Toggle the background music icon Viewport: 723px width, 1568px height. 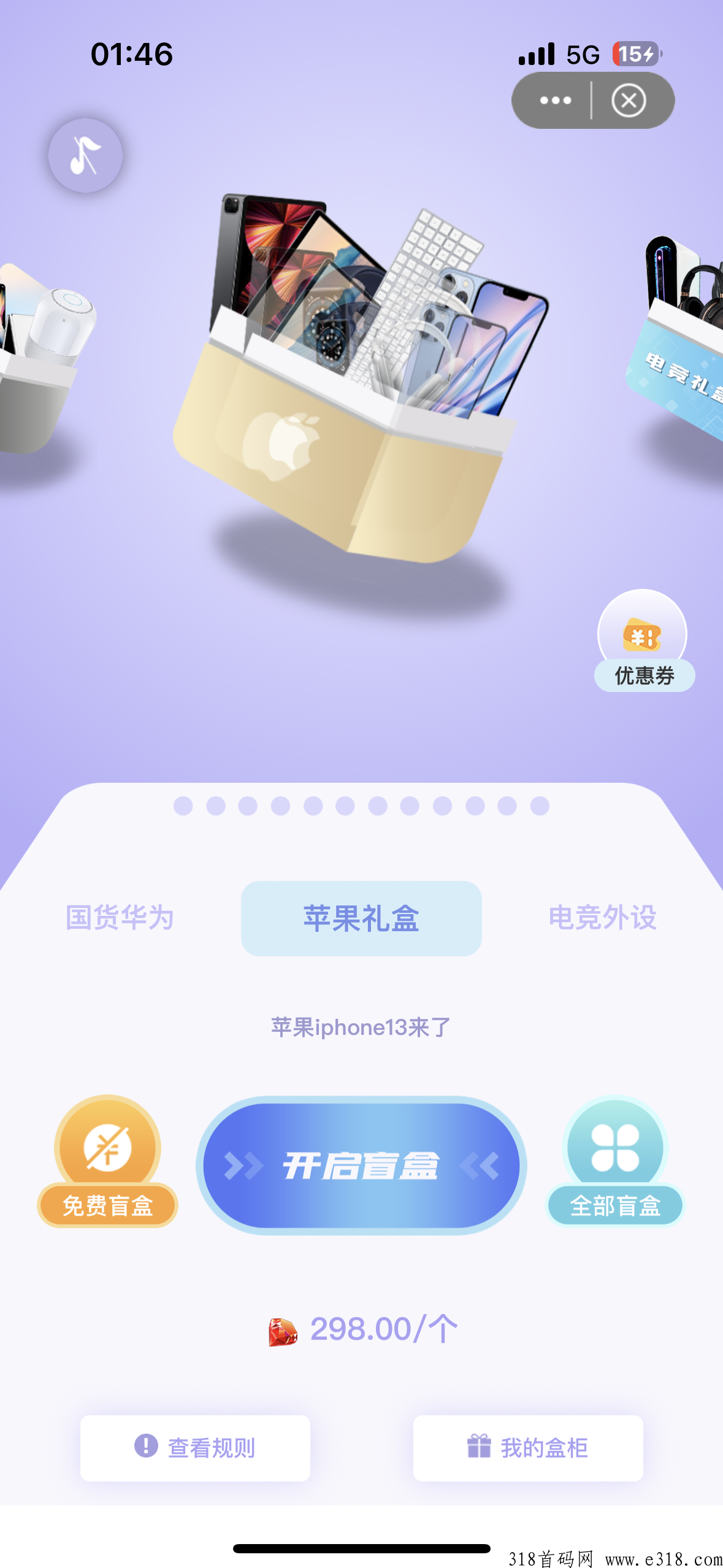point(85,155)
